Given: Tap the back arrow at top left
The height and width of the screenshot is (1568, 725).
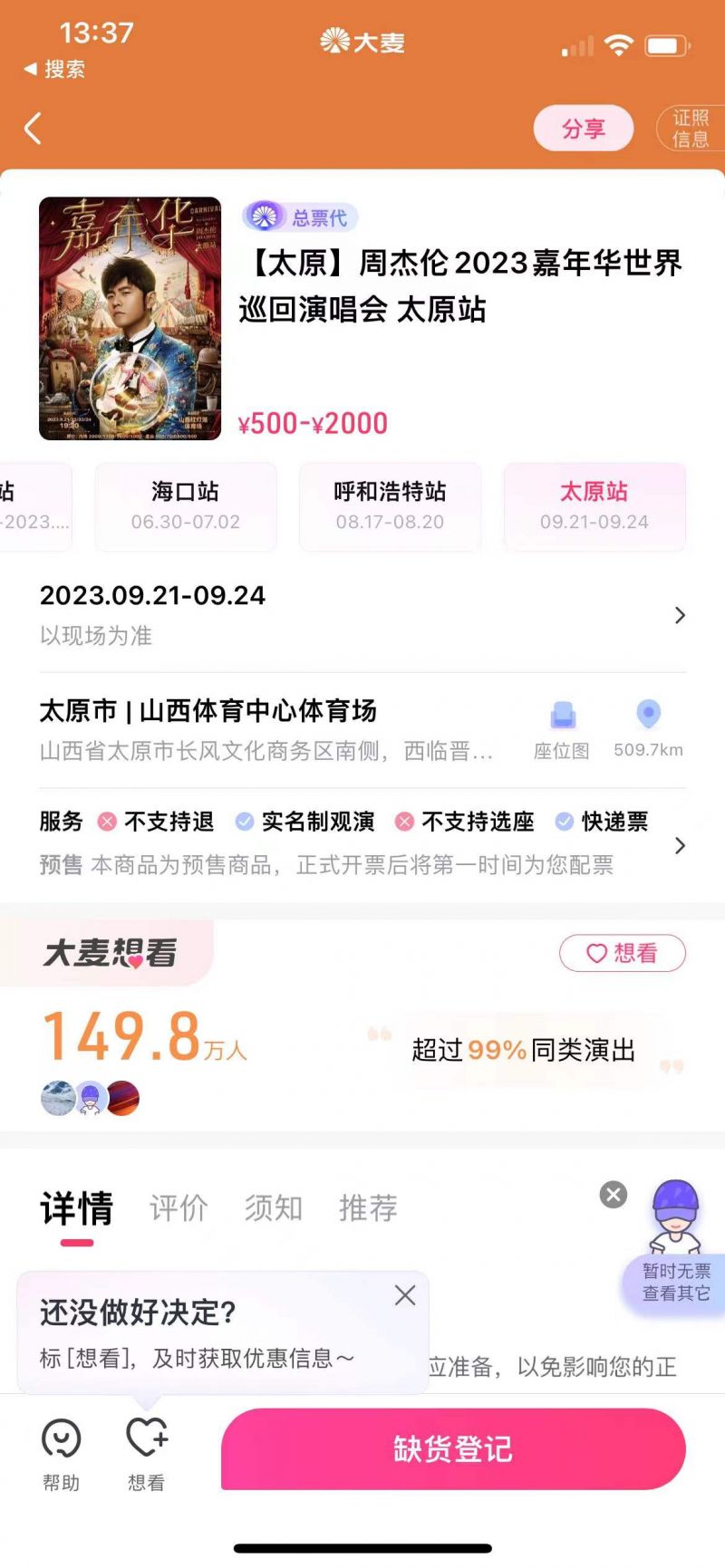Looking at the screenshot, I should (x=34, y=129).
